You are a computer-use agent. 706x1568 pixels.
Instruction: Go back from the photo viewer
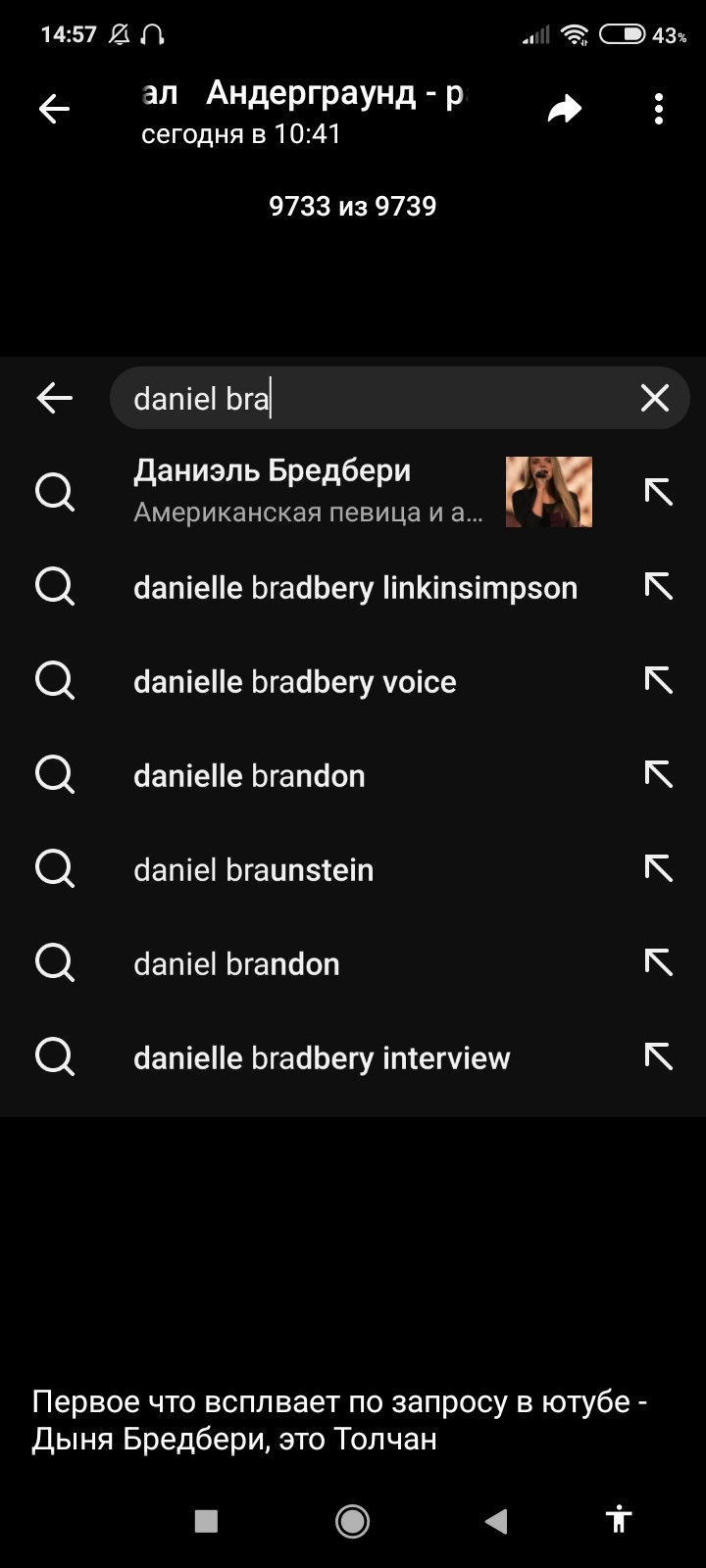(x=54, y=109)
